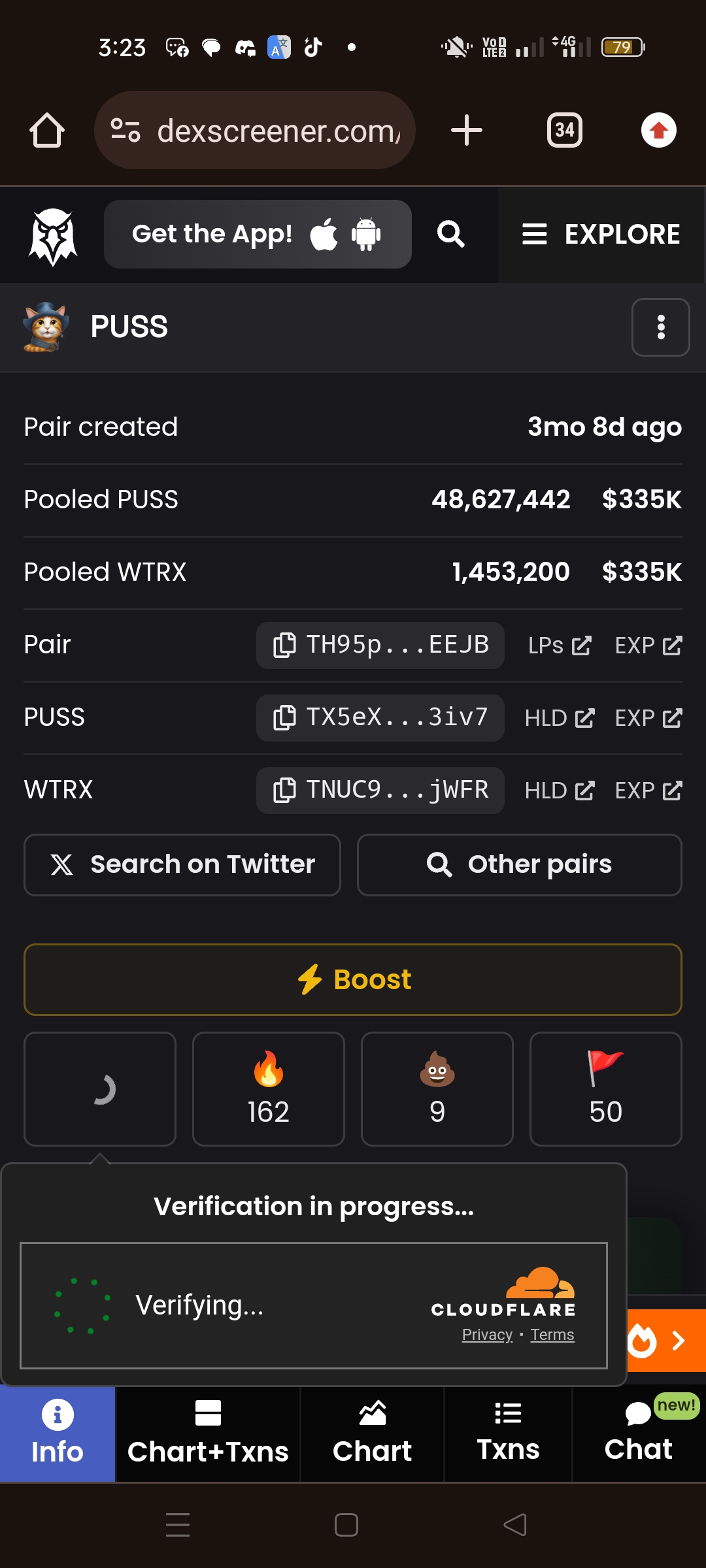
Task: Open the search magnifier icon
Action: [x=450, y=234]
